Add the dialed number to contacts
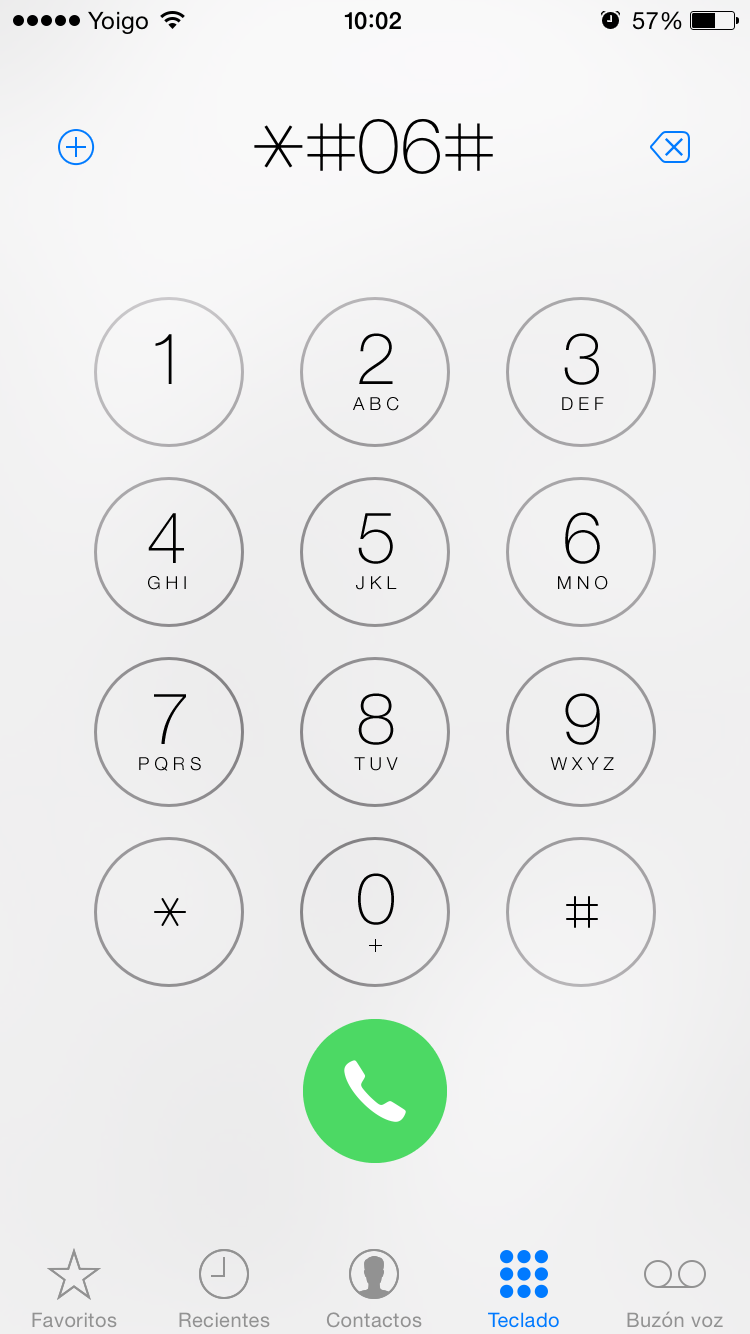Viewport: 750px width, 1334px height. tap(76, 148)
